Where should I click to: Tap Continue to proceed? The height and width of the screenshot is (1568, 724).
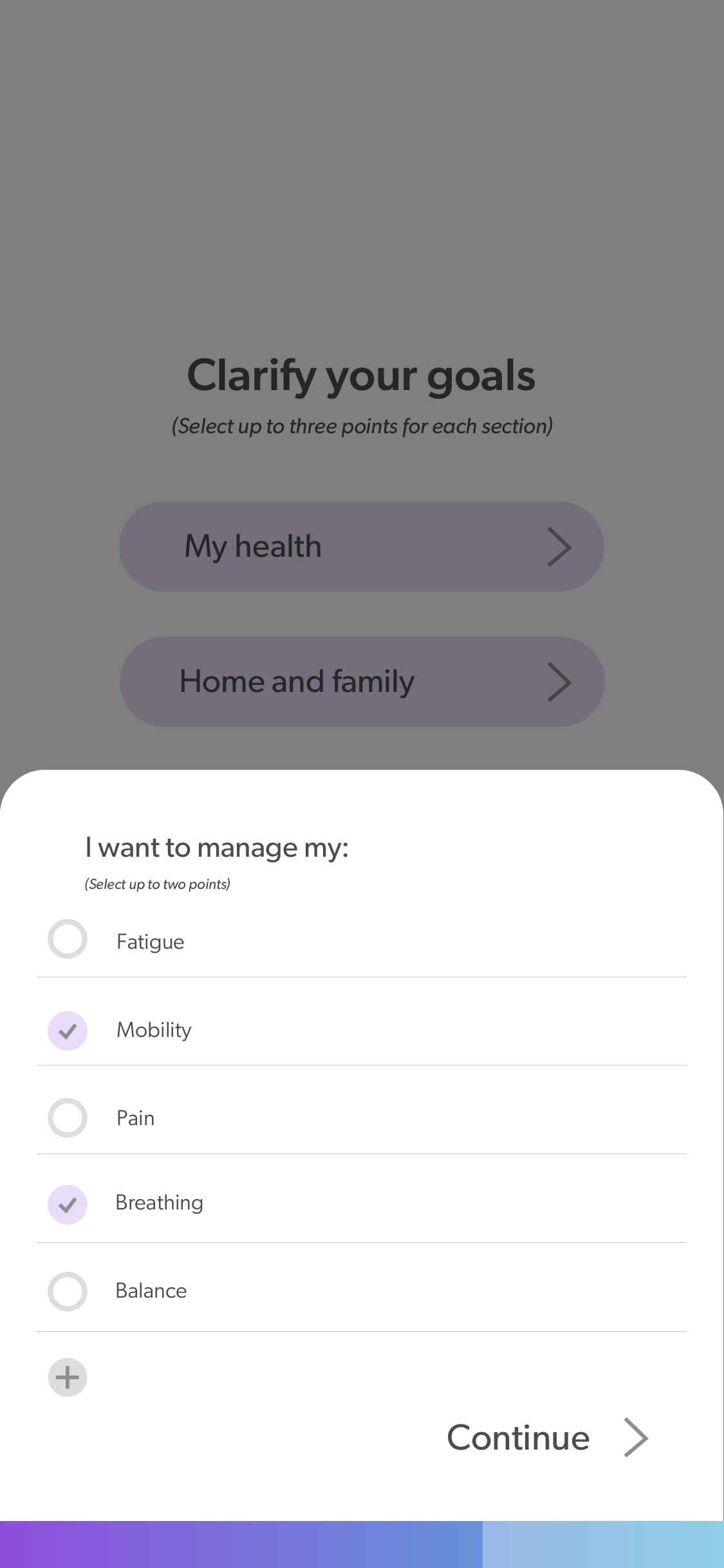click(x=547, y=1438)
